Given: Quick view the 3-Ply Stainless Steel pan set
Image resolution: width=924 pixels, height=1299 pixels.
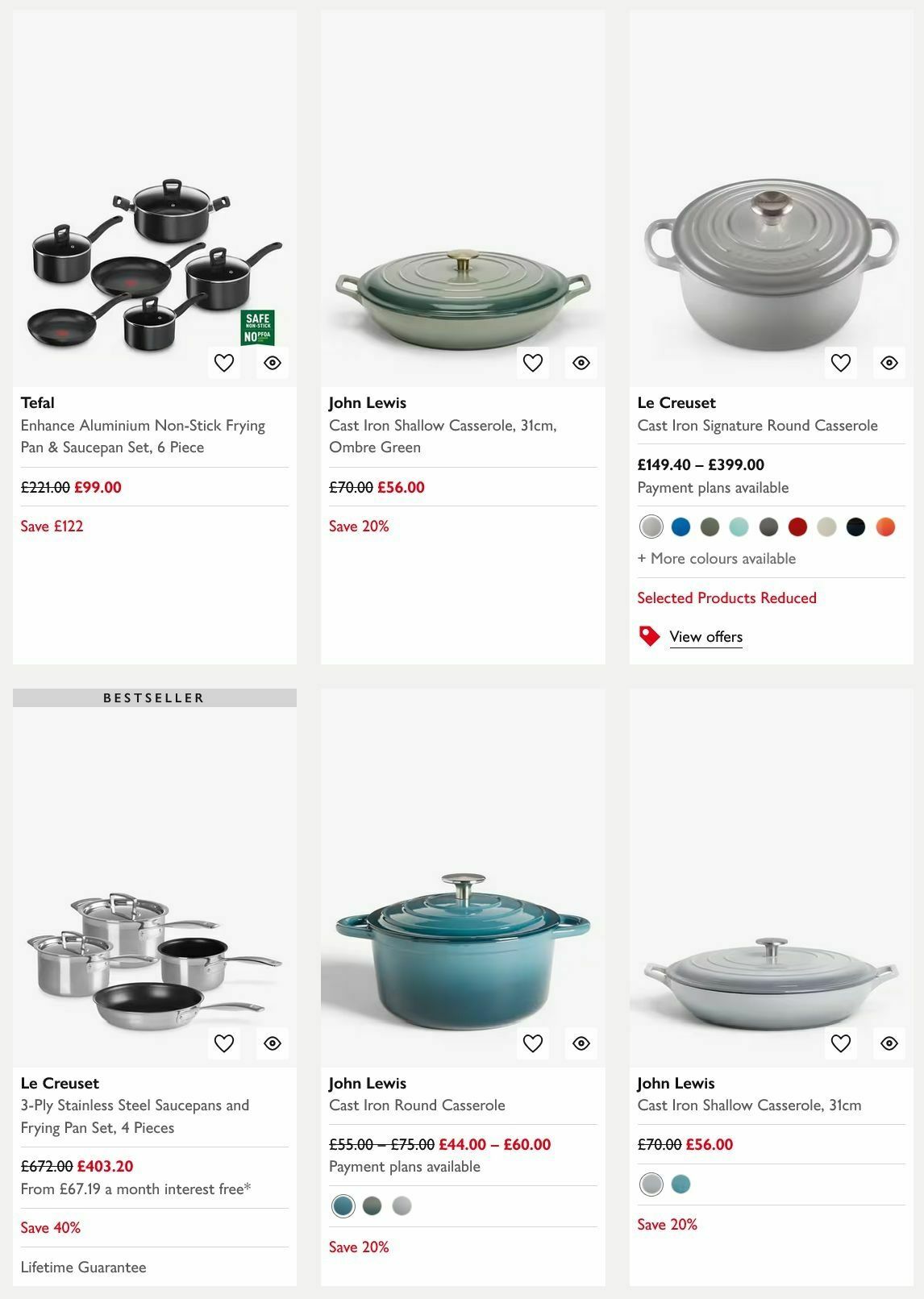Looking at the screenshot, I should [x=271, y=1043].
